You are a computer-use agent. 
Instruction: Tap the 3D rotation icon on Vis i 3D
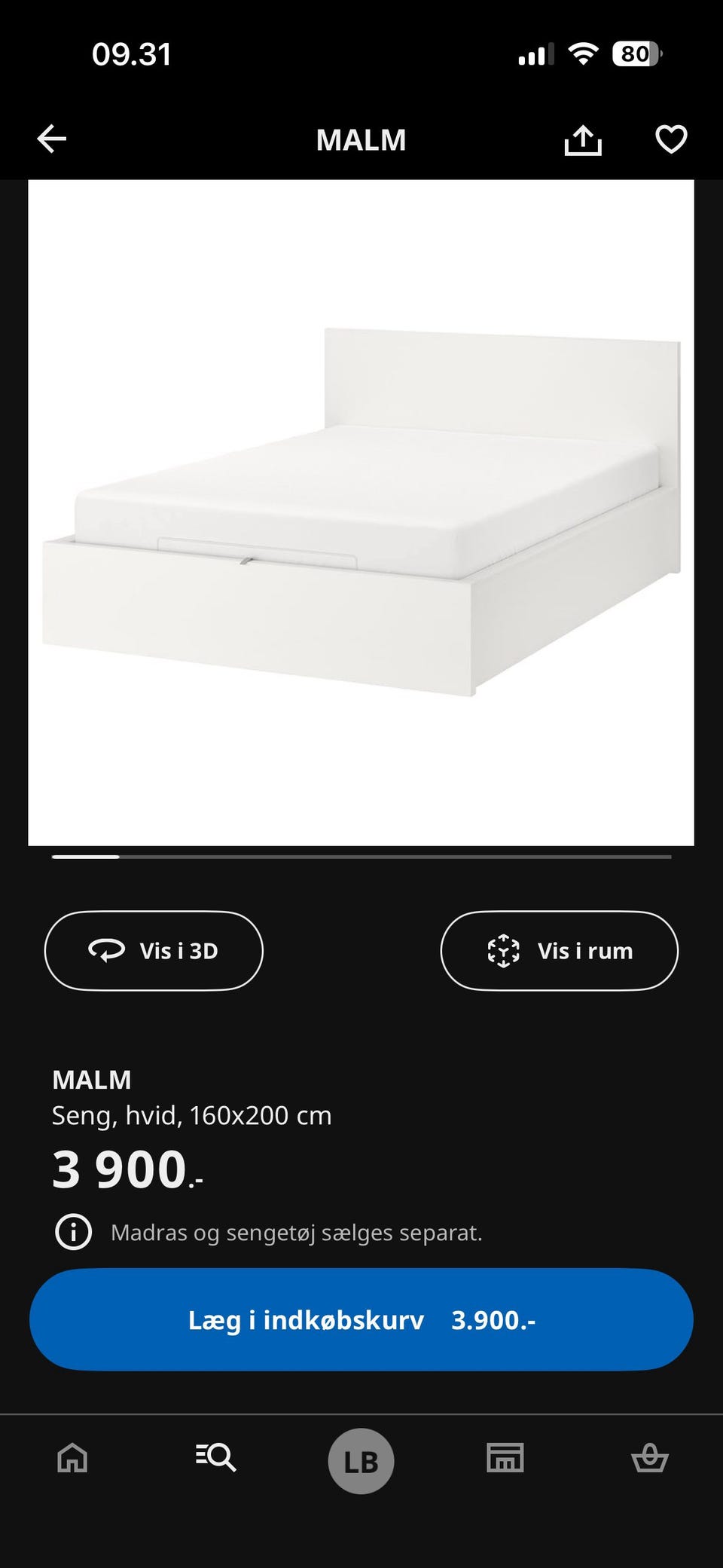[x=106, y=950]
